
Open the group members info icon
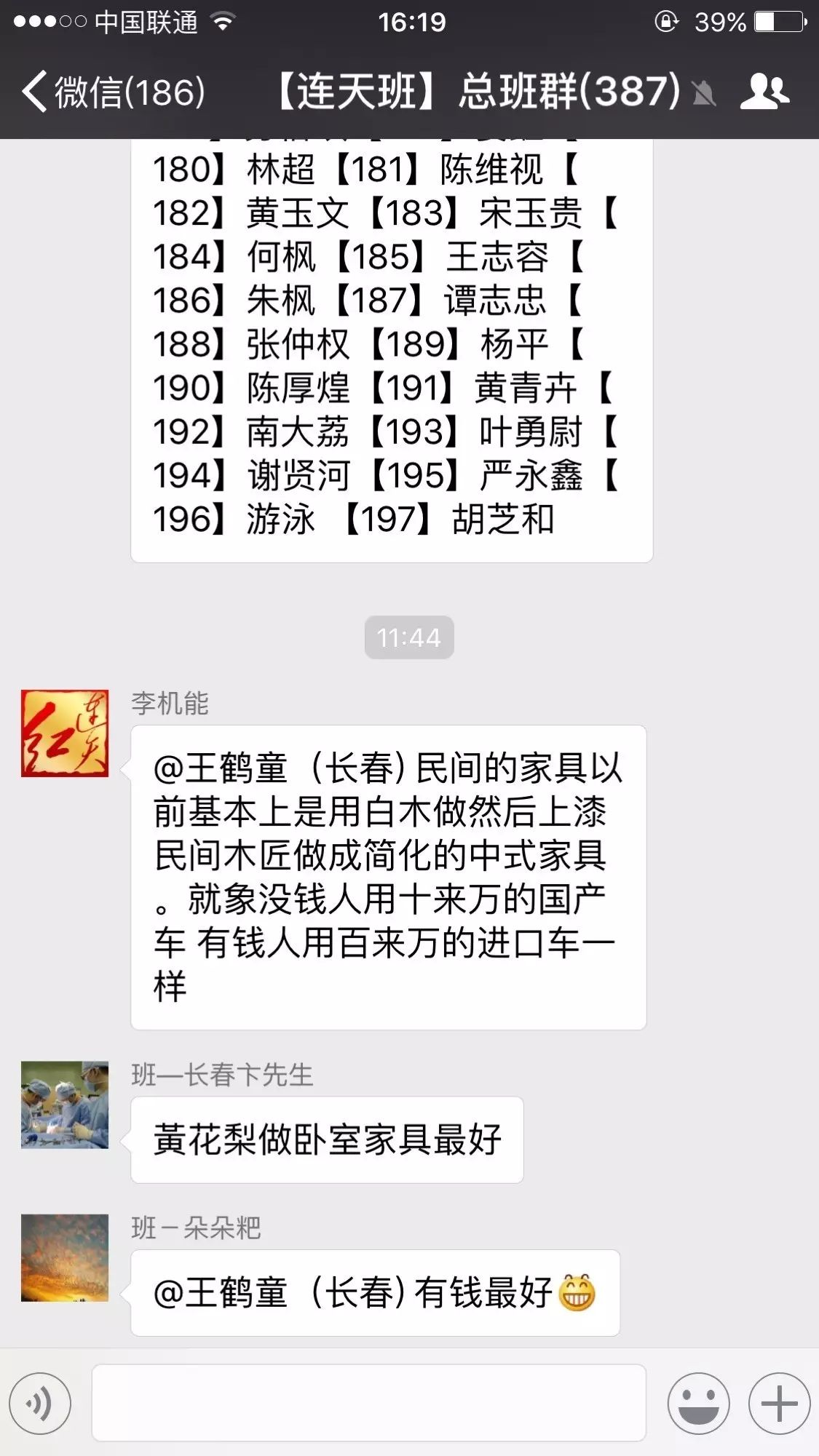(764, 92)
